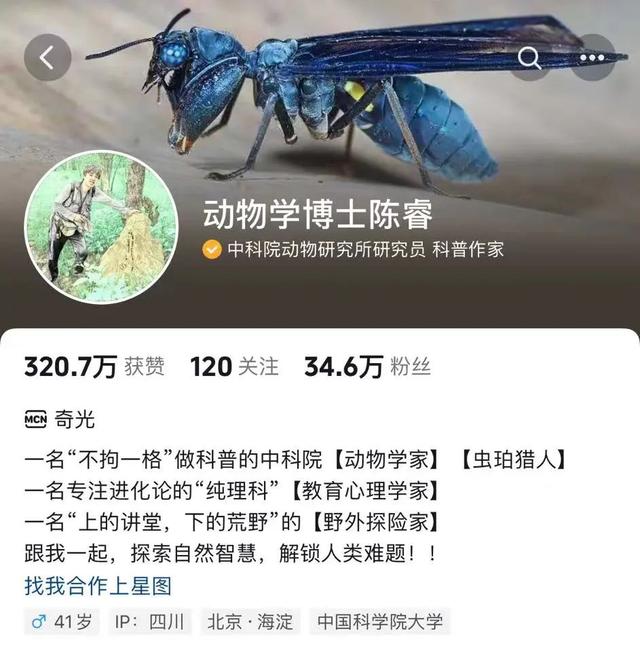This screenshot has width=640, height=663.
Task: Search this user's content via the magnifier
Action: tap(530, 57)
